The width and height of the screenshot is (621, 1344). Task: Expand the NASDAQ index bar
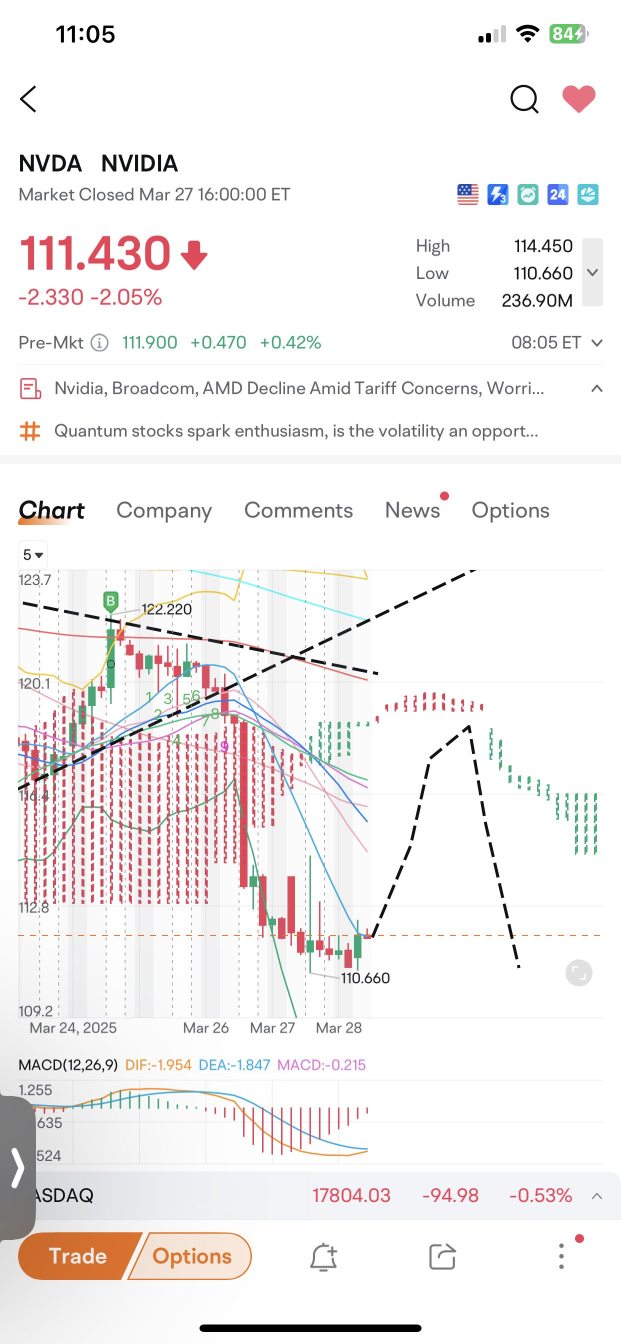597,1196
